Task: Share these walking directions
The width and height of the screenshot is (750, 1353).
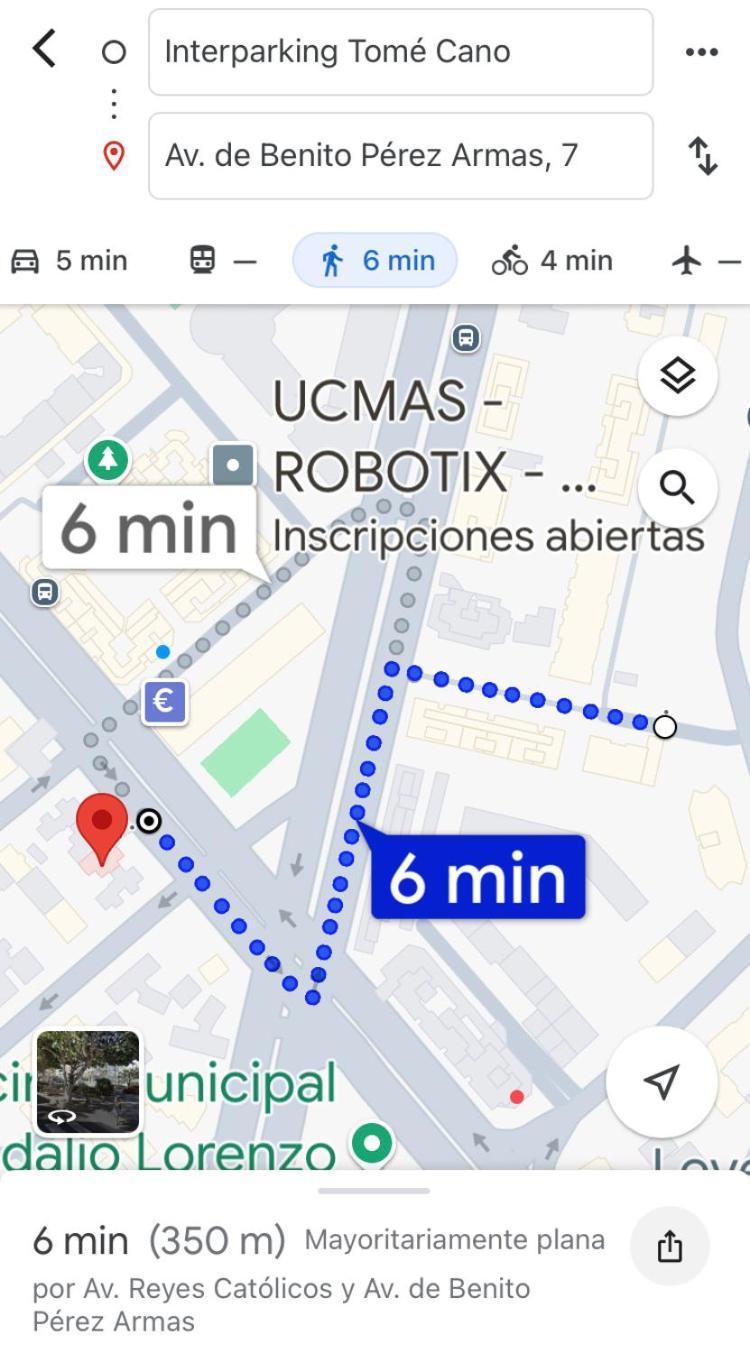Action: [669, 1247]
